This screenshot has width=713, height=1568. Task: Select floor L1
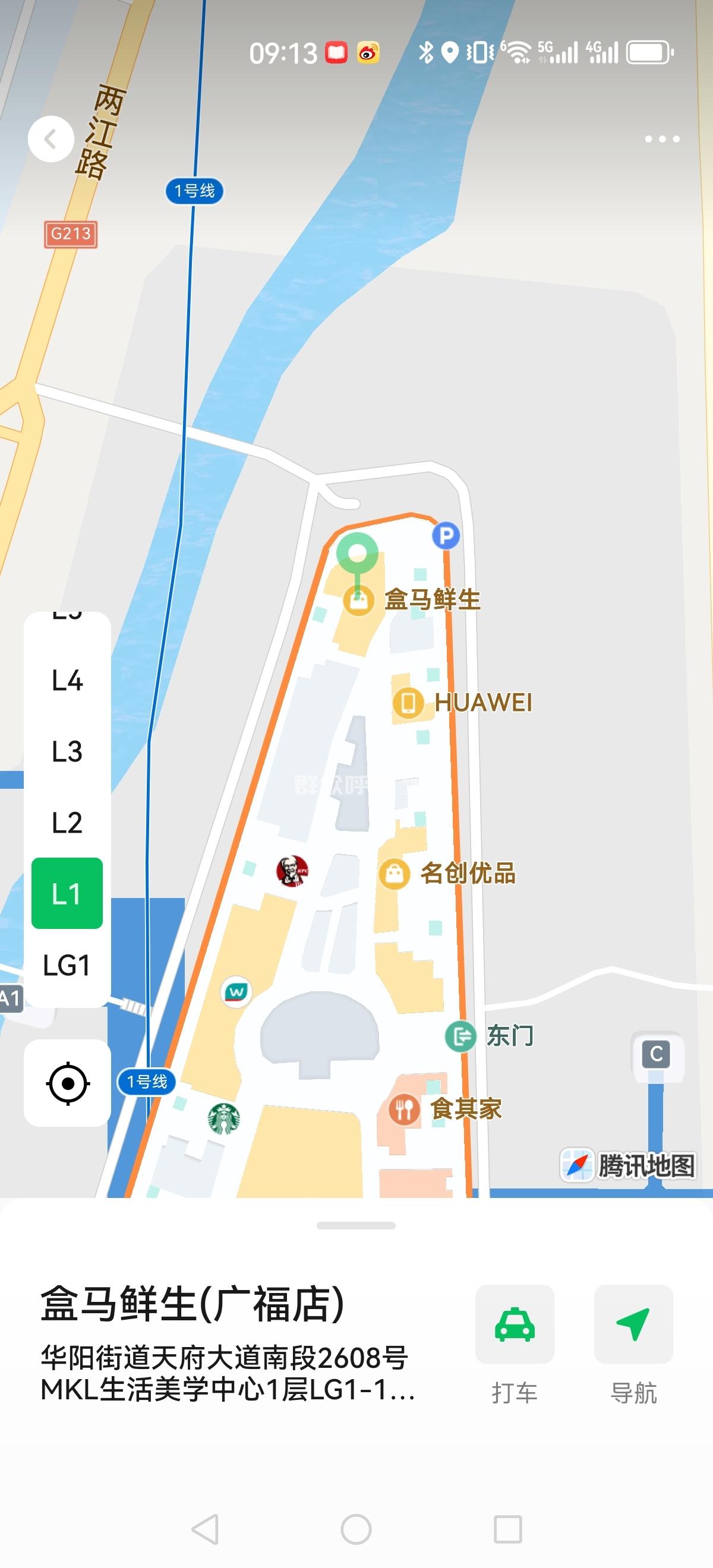[67, 893]
